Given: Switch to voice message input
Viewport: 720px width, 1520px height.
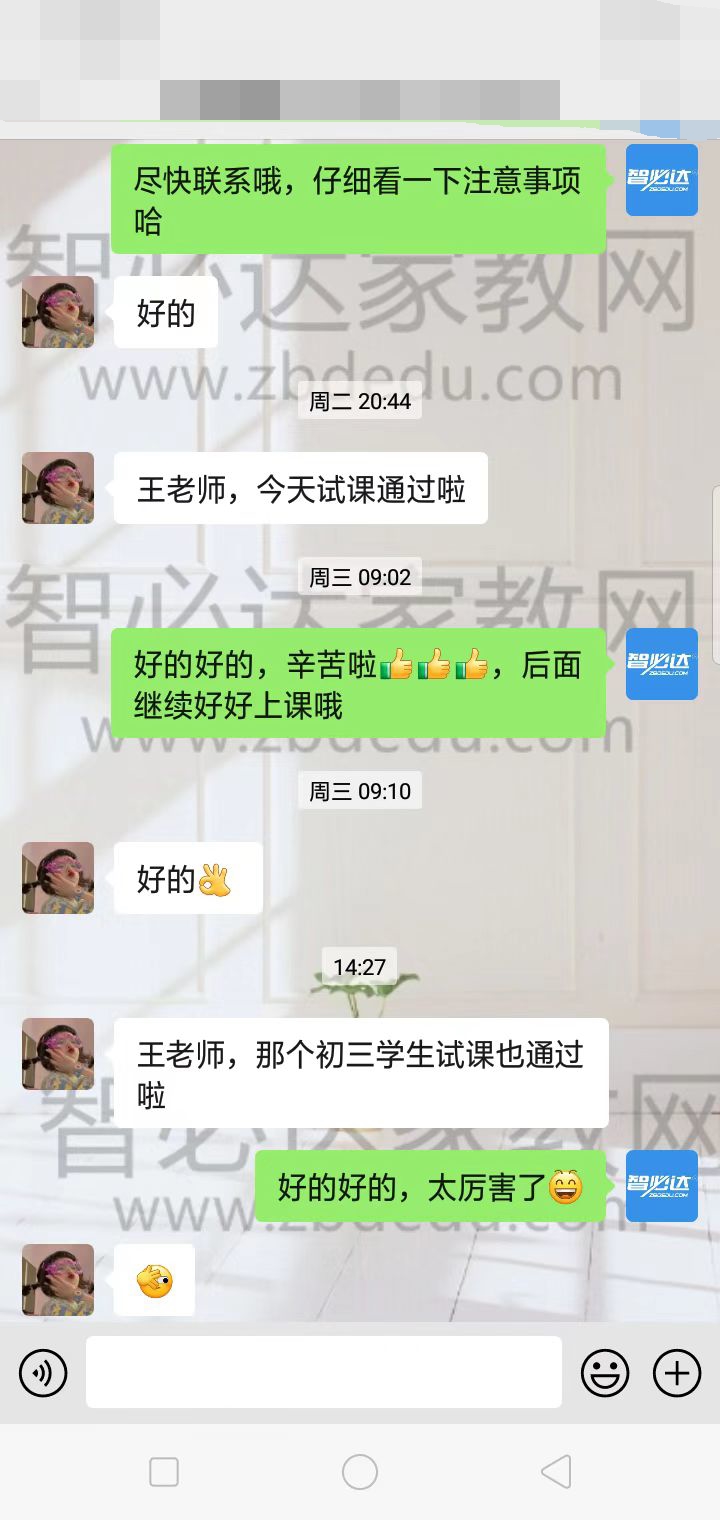Looking at the screenshot, I should click(x=43, y=1372).
